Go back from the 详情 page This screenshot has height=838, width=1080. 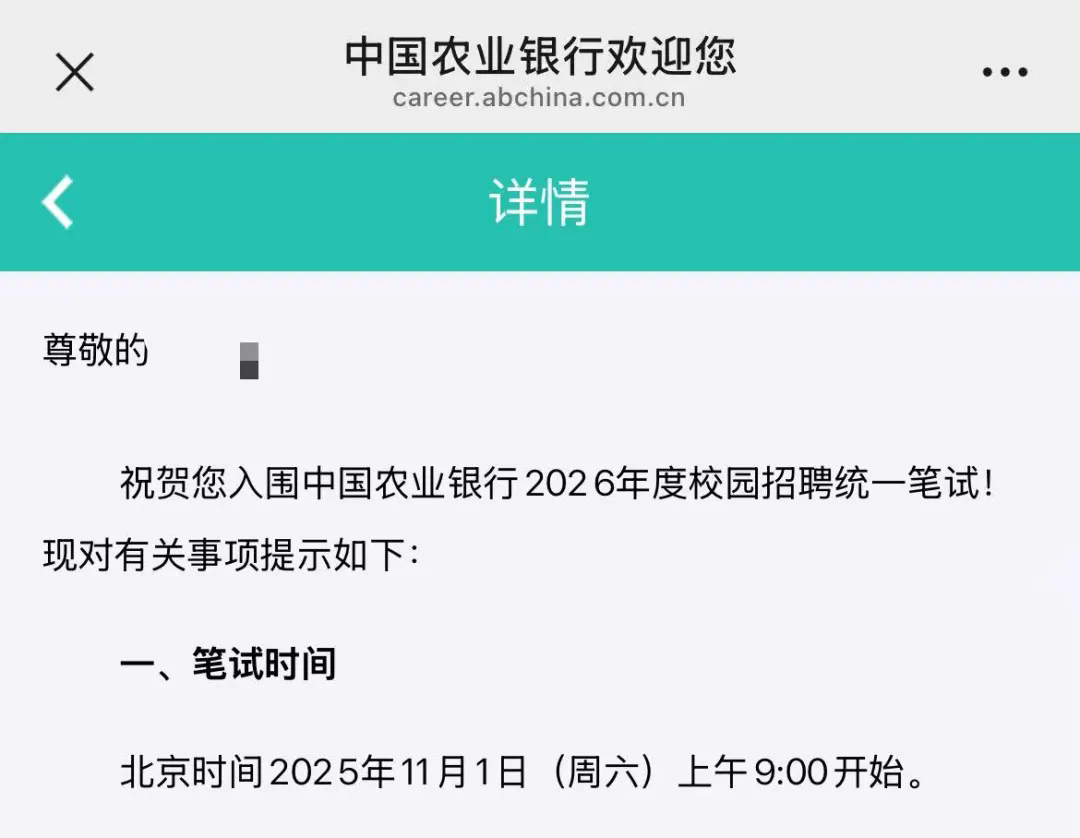pyautogui.click(x=58, y=201)
